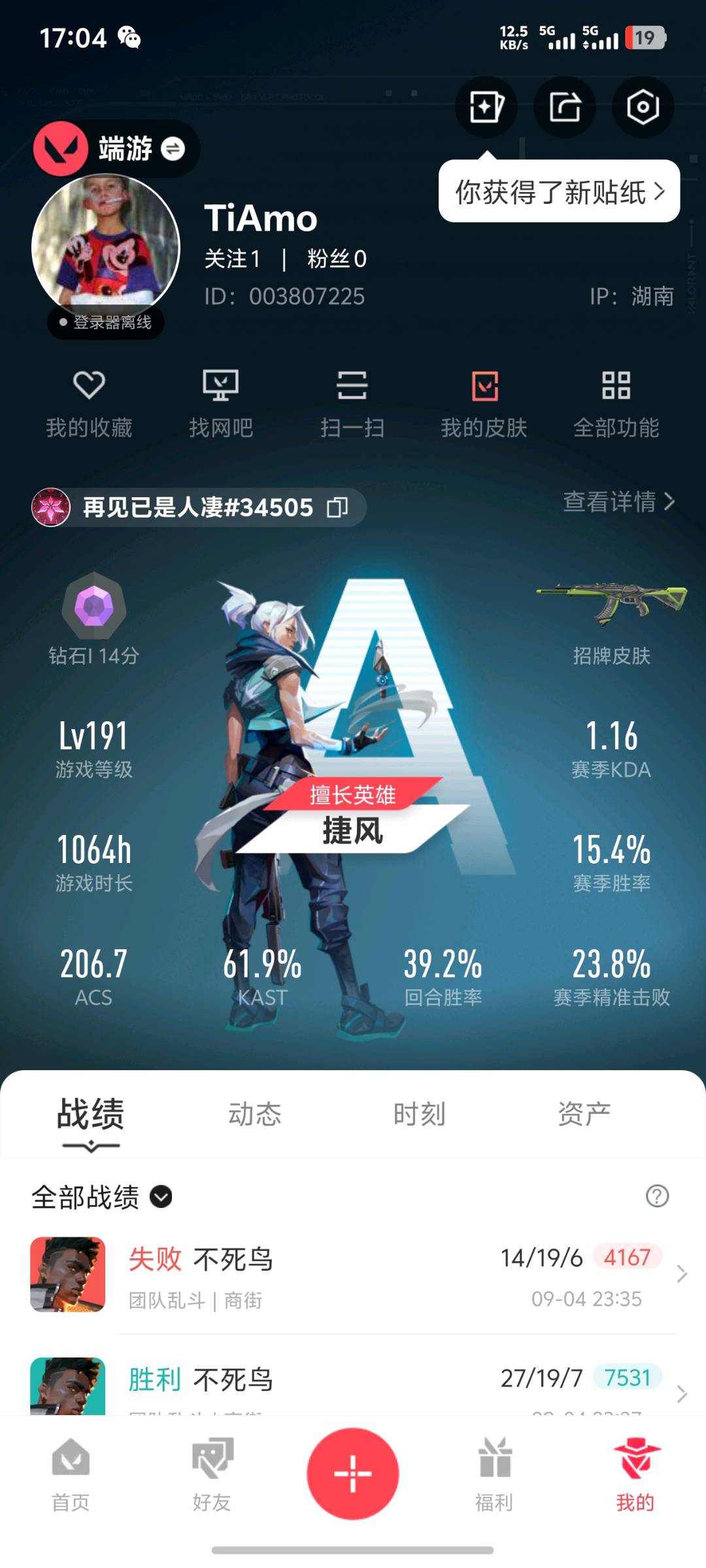
Task: Switch to the 时刻 tab
Action: pyautogui.click(x=419, y=1115)
